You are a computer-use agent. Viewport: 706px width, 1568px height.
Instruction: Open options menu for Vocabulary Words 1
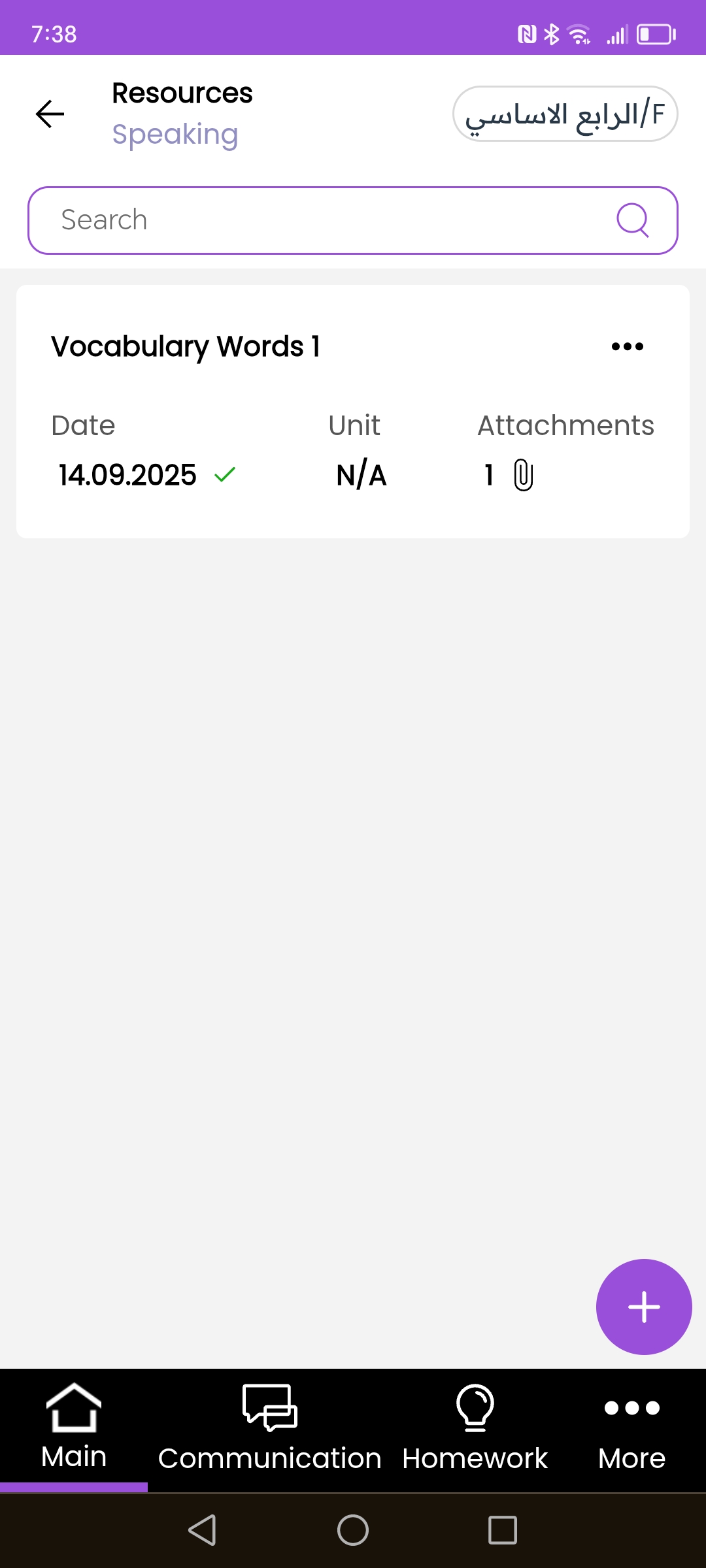628,347
